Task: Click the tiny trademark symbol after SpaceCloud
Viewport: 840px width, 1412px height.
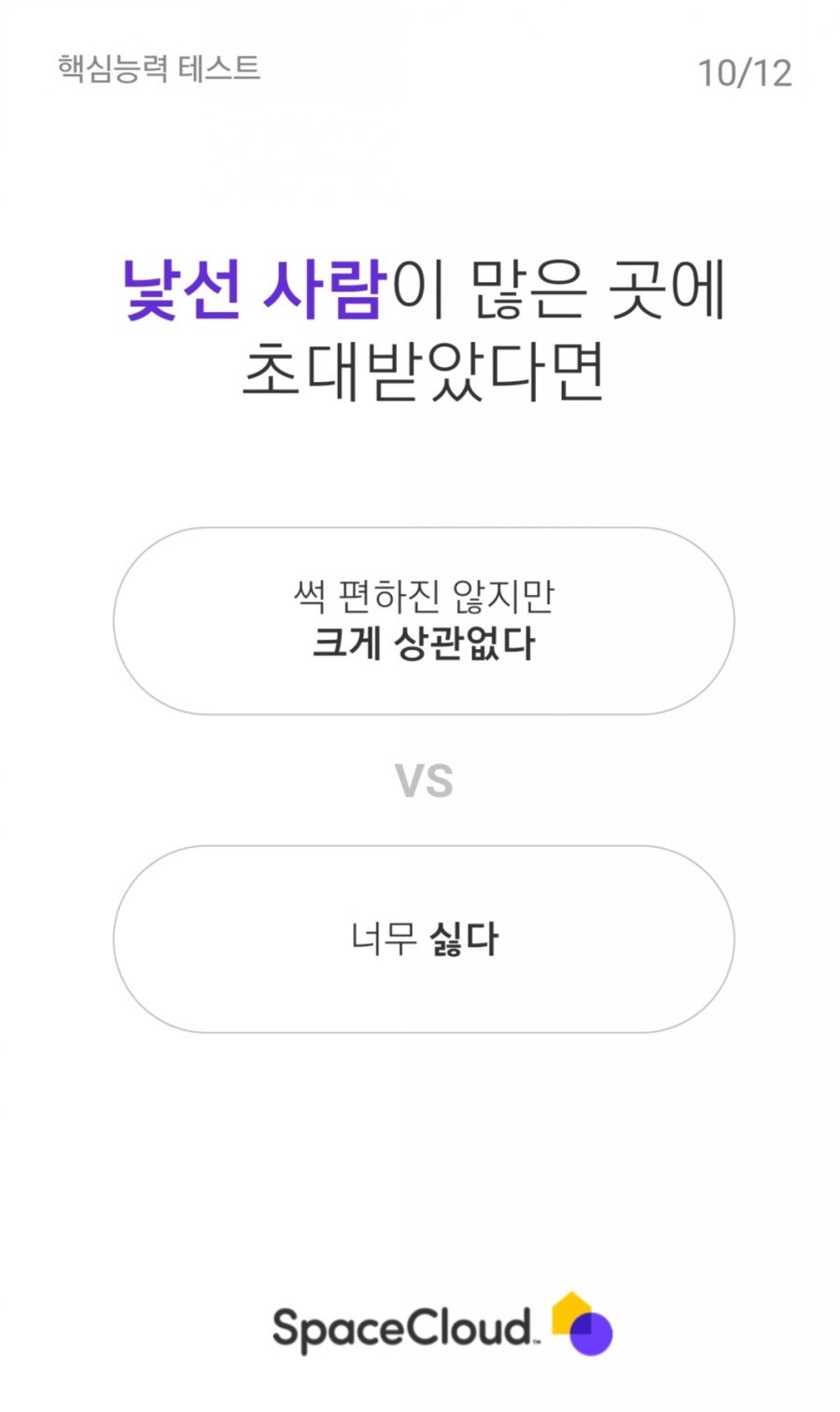Action: pyautogui.click(x=536, y=1339)
